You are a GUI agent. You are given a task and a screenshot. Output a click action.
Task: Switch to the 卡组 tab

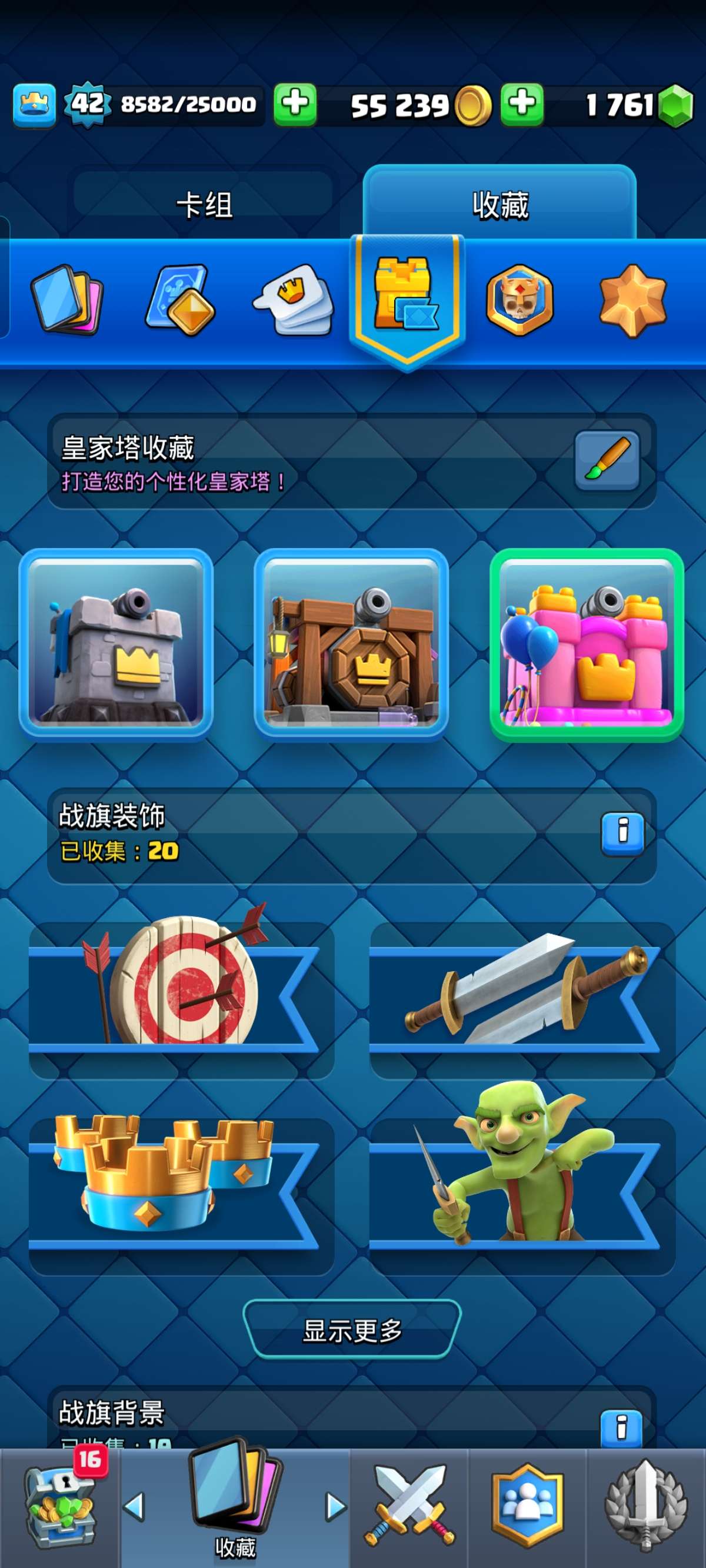click(204, 204)
